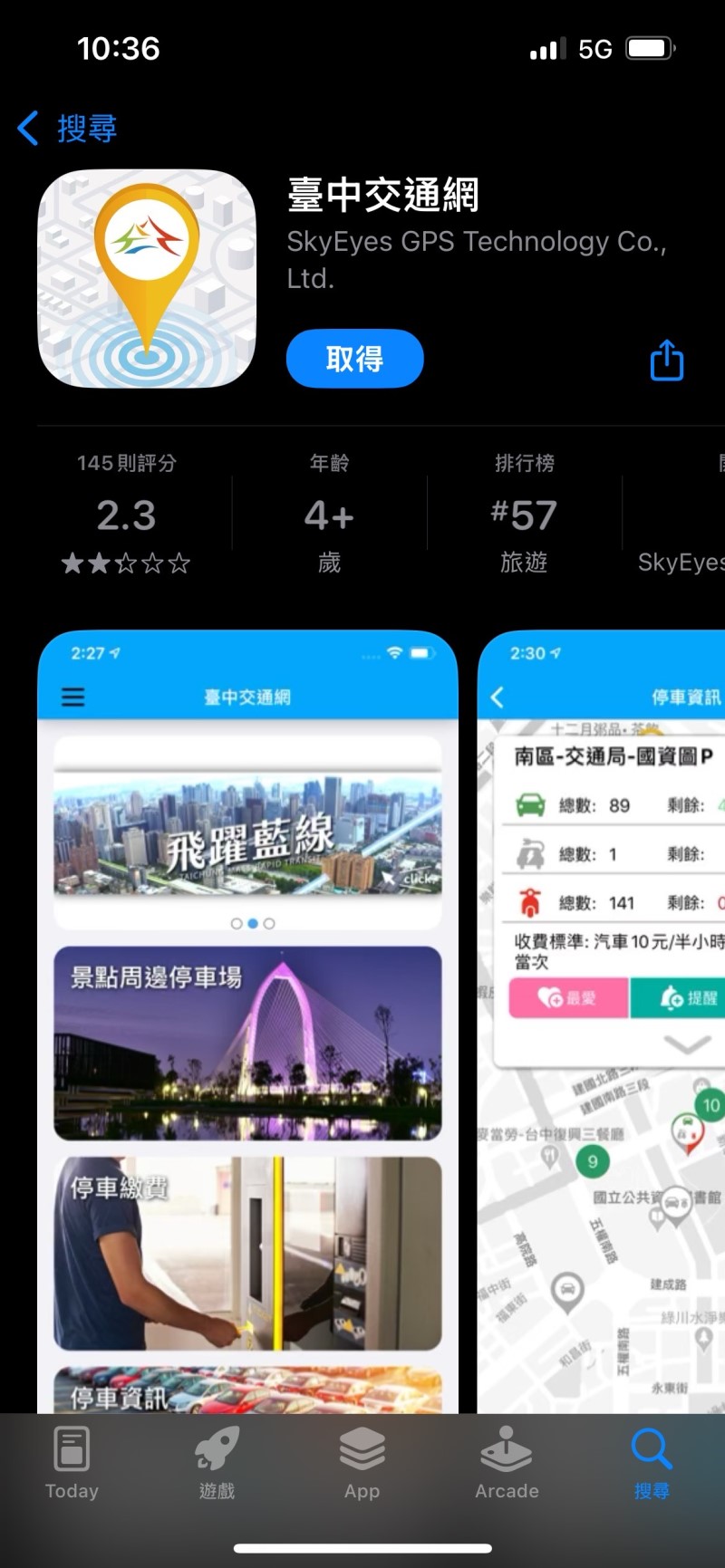Switch to the Today tab
This screenshot has height=1568, width=725.
[72, 1463]
